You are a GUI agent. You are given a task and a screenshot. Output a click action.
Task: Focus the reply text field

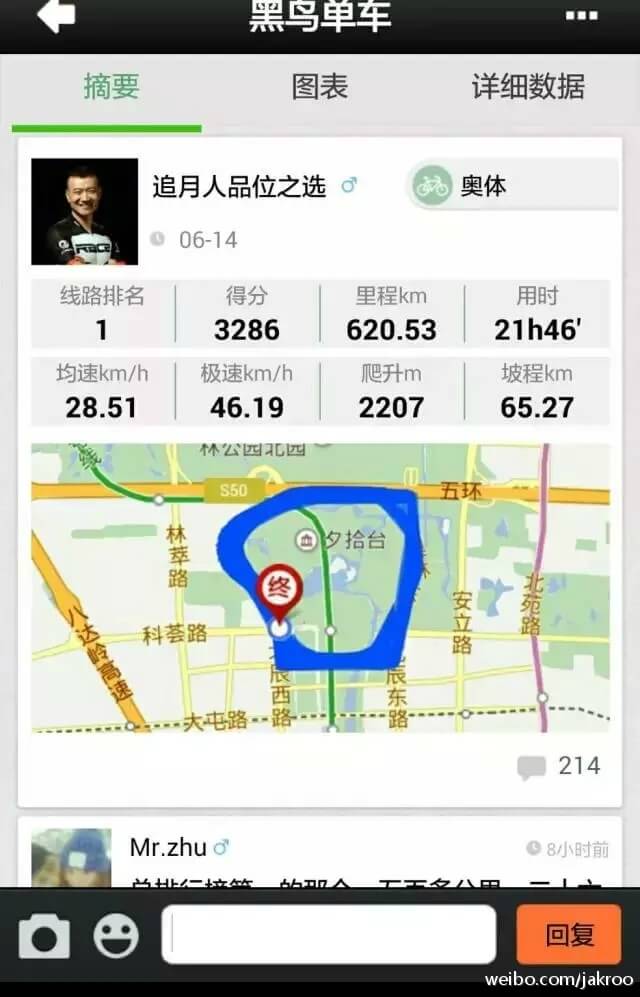(328, 935)
